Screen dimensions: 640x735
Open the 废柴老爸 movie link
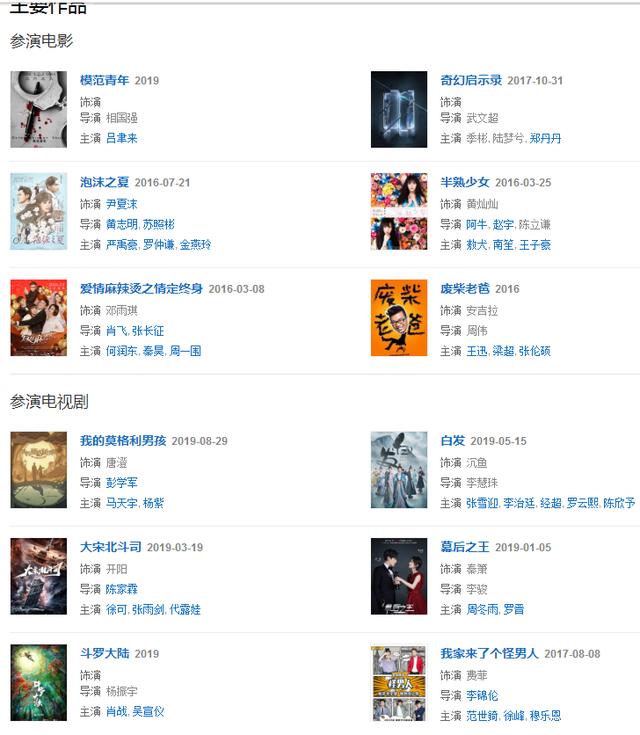pos(465,289)
